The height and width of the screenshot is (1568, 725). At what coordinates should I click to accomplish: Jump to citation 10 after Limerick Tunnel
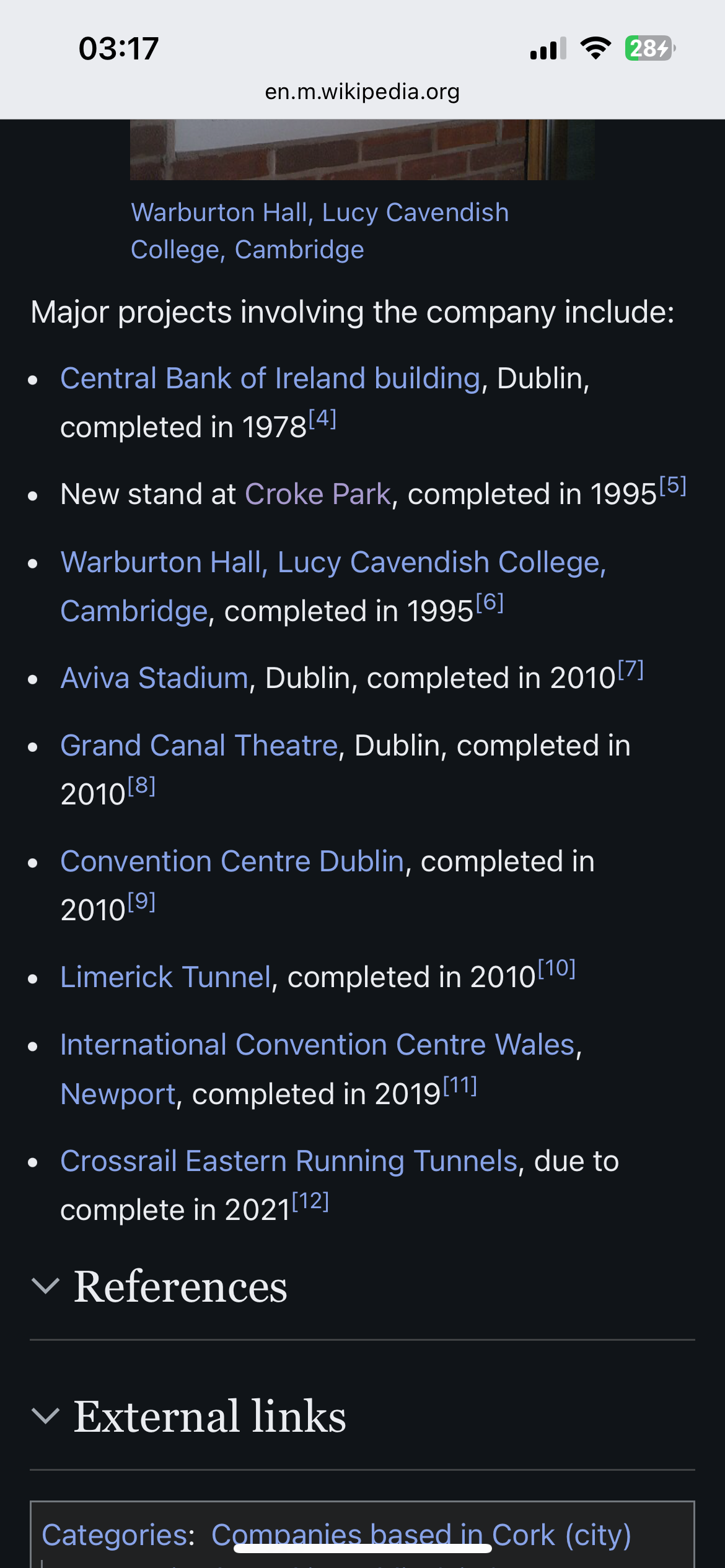[x=556, y=969]
